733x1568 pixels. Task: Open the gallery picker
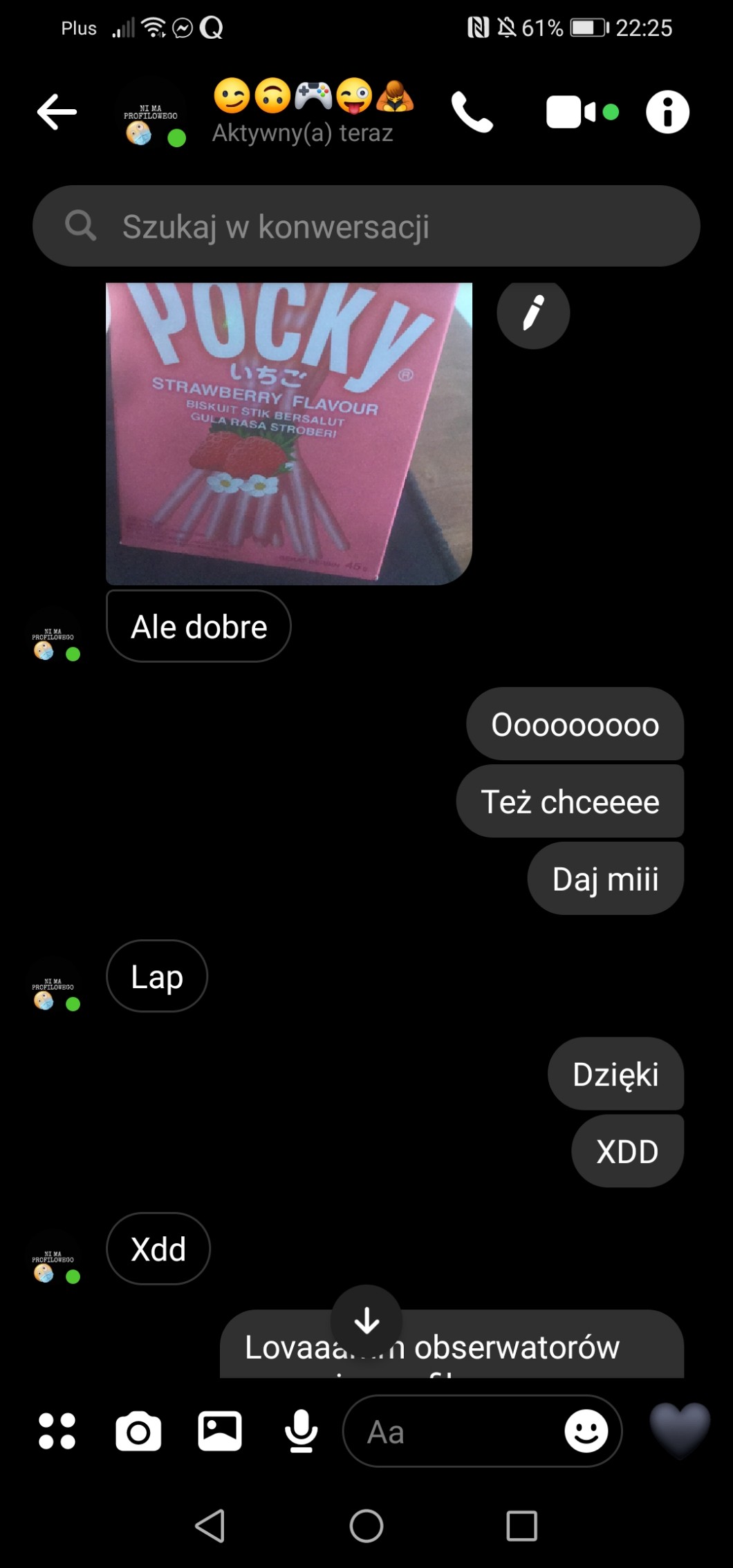click(x=220, y=1431)
